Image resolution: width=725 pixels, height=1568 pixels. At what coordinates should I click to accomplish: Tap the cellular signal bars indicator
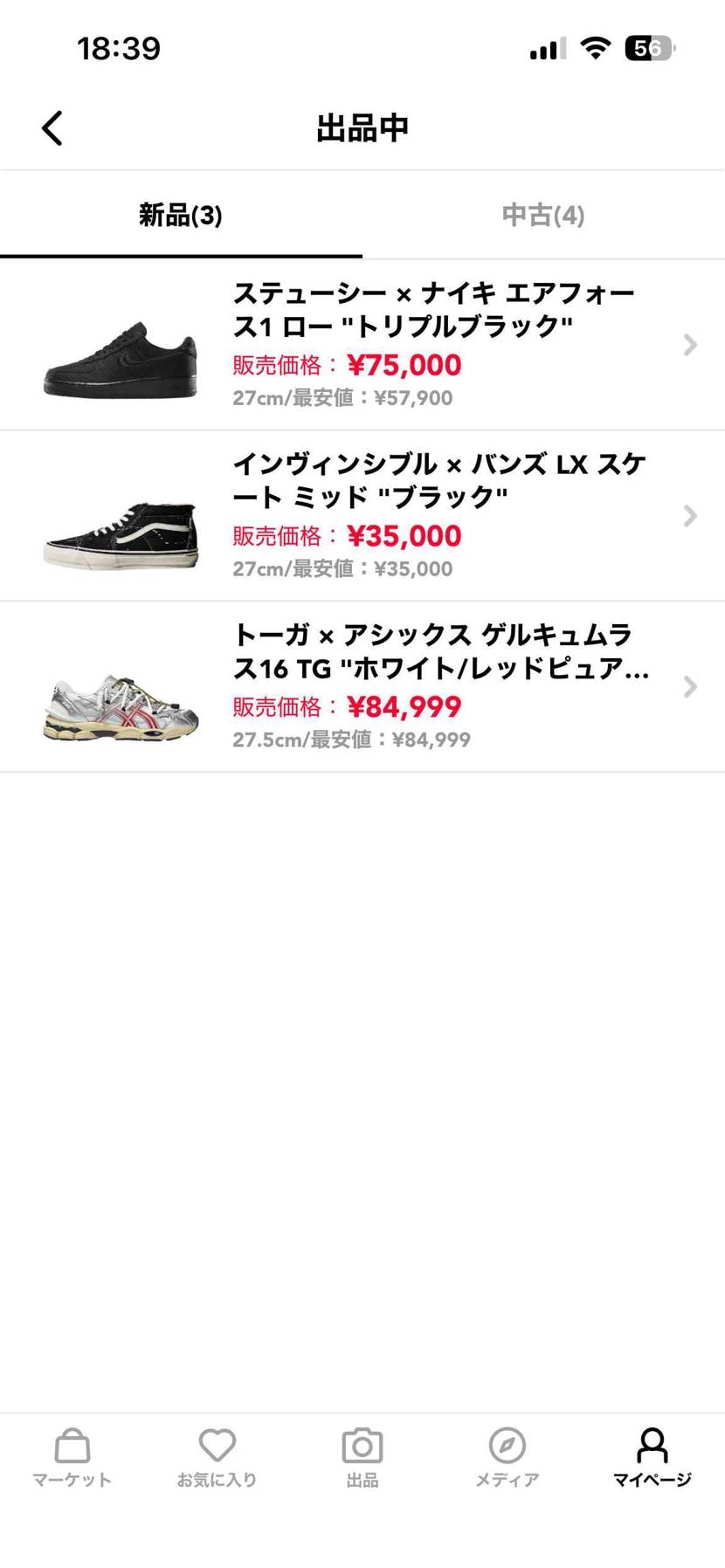point(545,48)
